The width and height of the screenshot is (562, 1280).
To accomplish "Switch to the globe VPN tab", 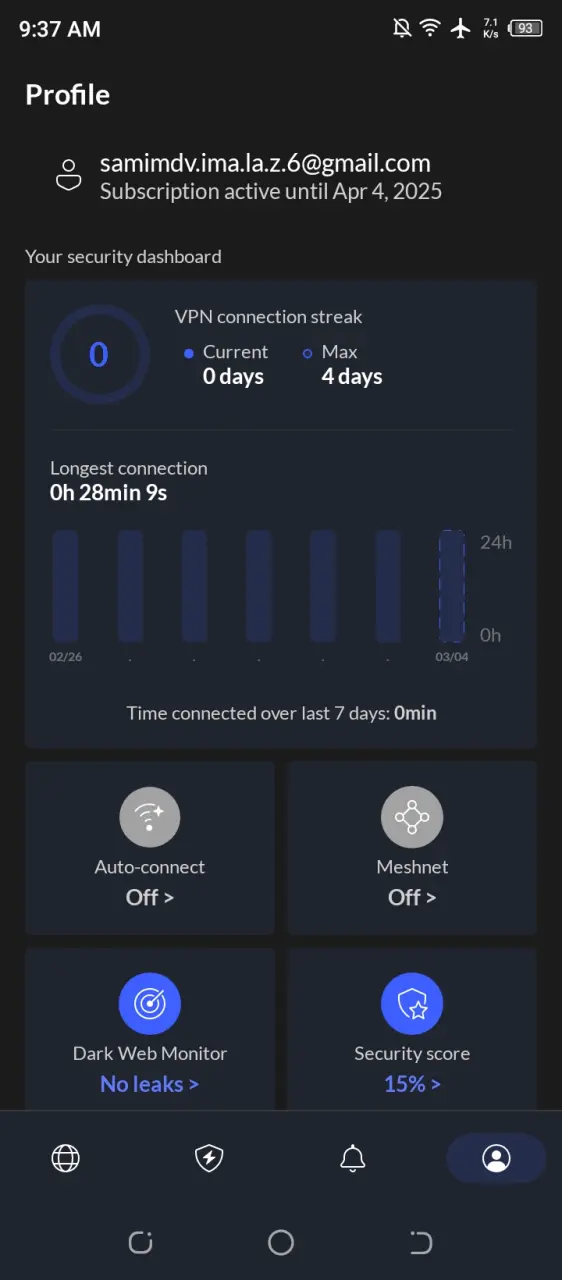I will [66, 1158].
